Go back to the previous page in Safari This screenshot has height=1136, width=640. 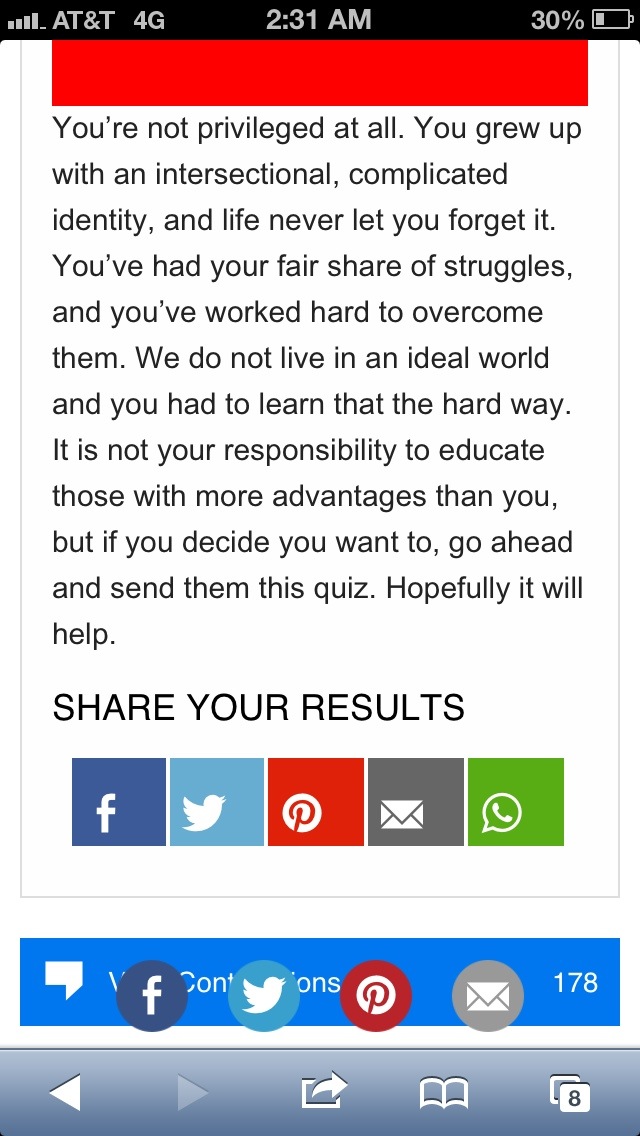(65, 1092)
